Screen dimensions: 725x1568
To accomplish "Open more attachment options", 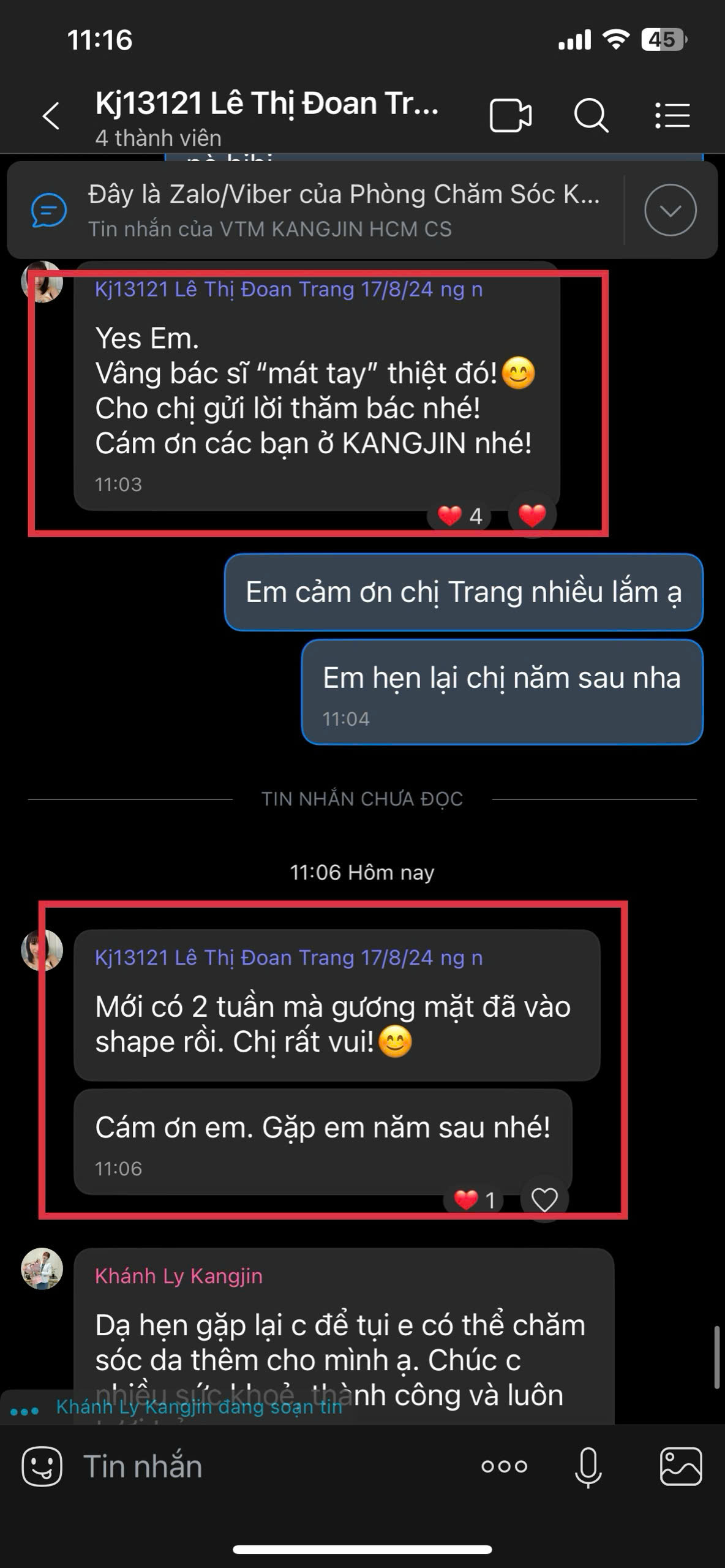I will click(504, 1466).
